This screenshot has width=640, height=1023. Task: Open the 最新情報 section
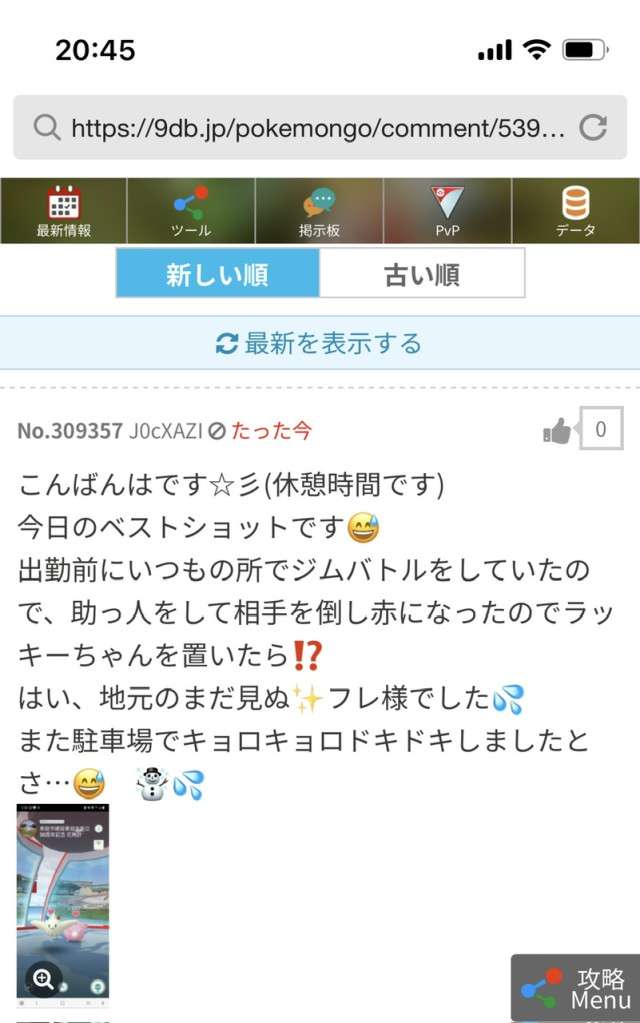click(64, 211)
